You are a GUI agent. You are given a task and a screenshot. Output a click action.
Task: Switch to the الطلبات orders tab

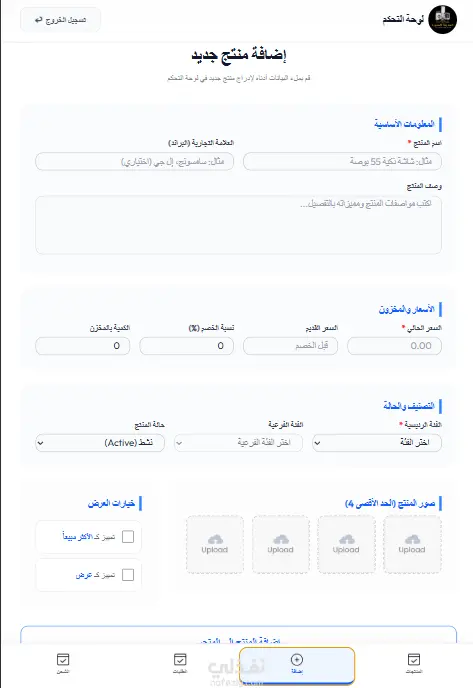click(x=180, y=663)
